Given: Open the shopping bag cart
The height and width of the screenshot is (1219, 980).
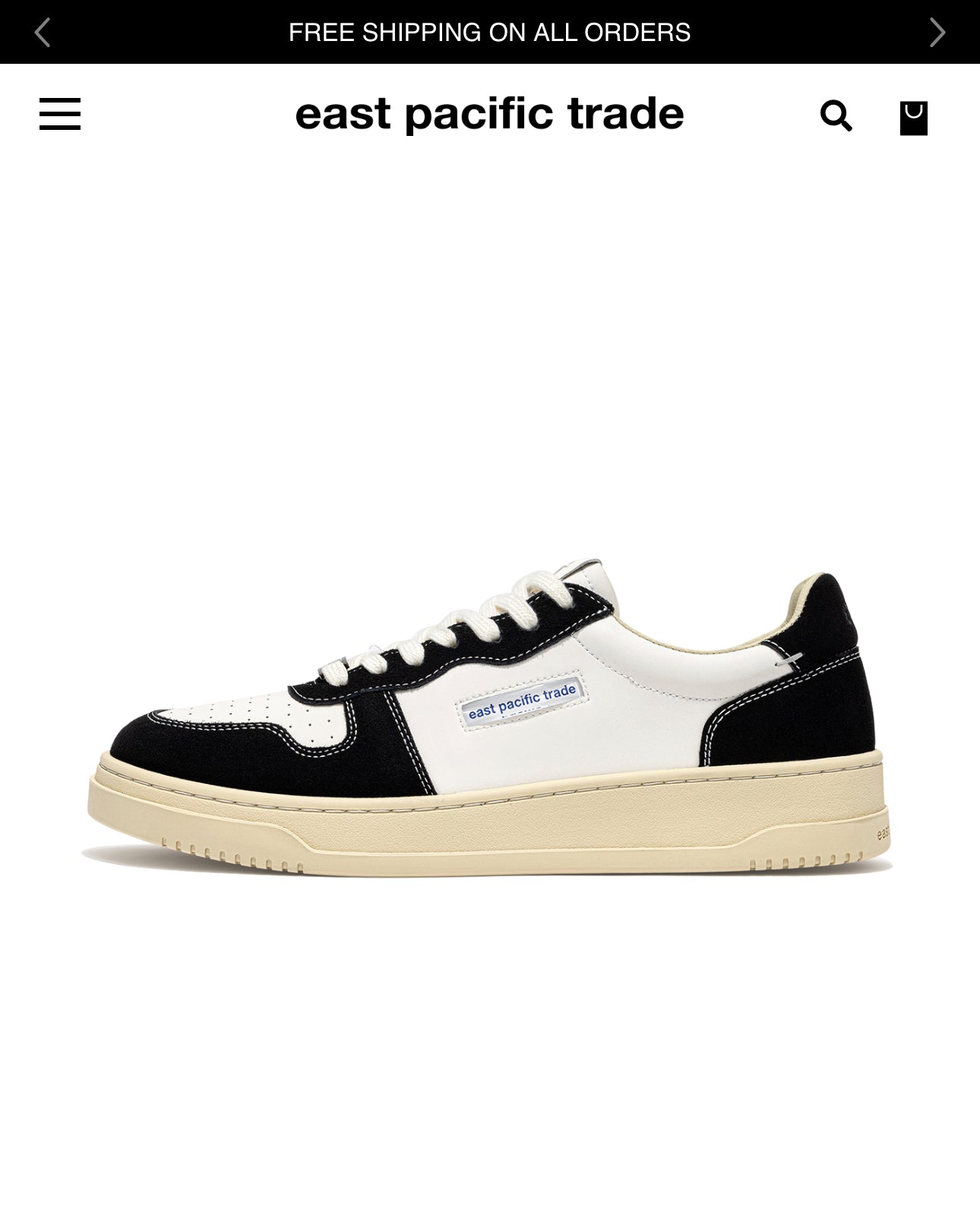Looking at the screenshot, I should pyautogui.click(x=913, y=118).
